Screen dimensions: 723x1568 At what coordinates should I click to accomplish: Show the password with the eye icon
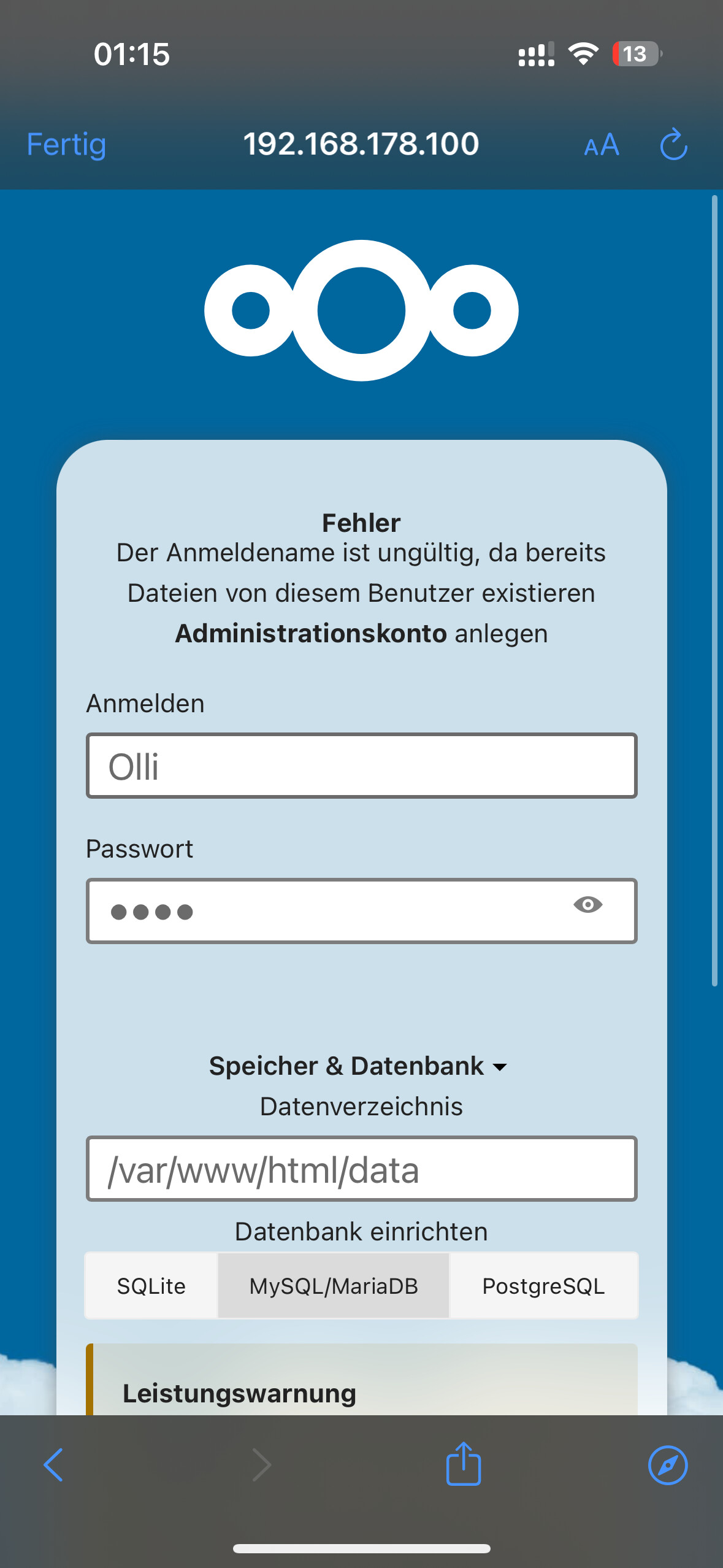[587, 904]
